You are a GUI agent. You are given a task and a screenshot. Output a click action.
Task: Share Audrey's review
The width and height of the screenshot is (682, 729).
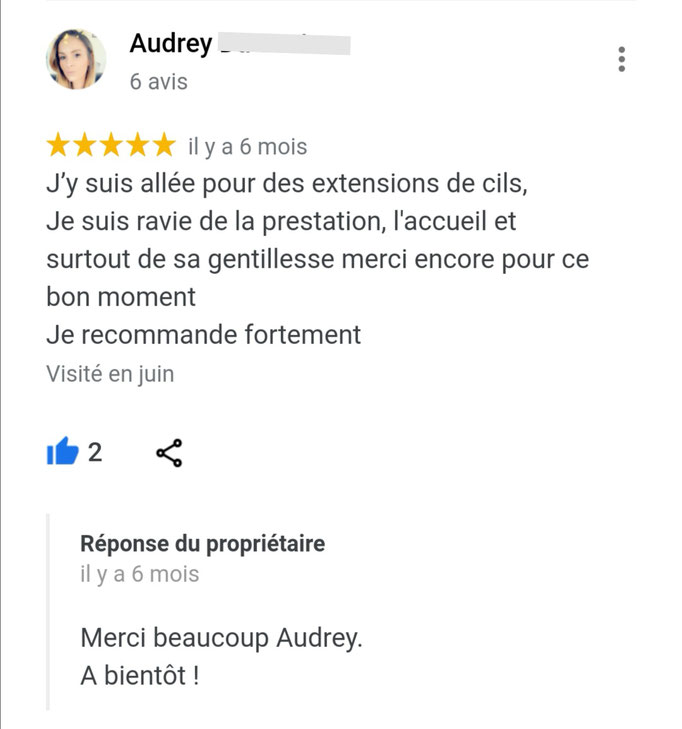point(170,453)
